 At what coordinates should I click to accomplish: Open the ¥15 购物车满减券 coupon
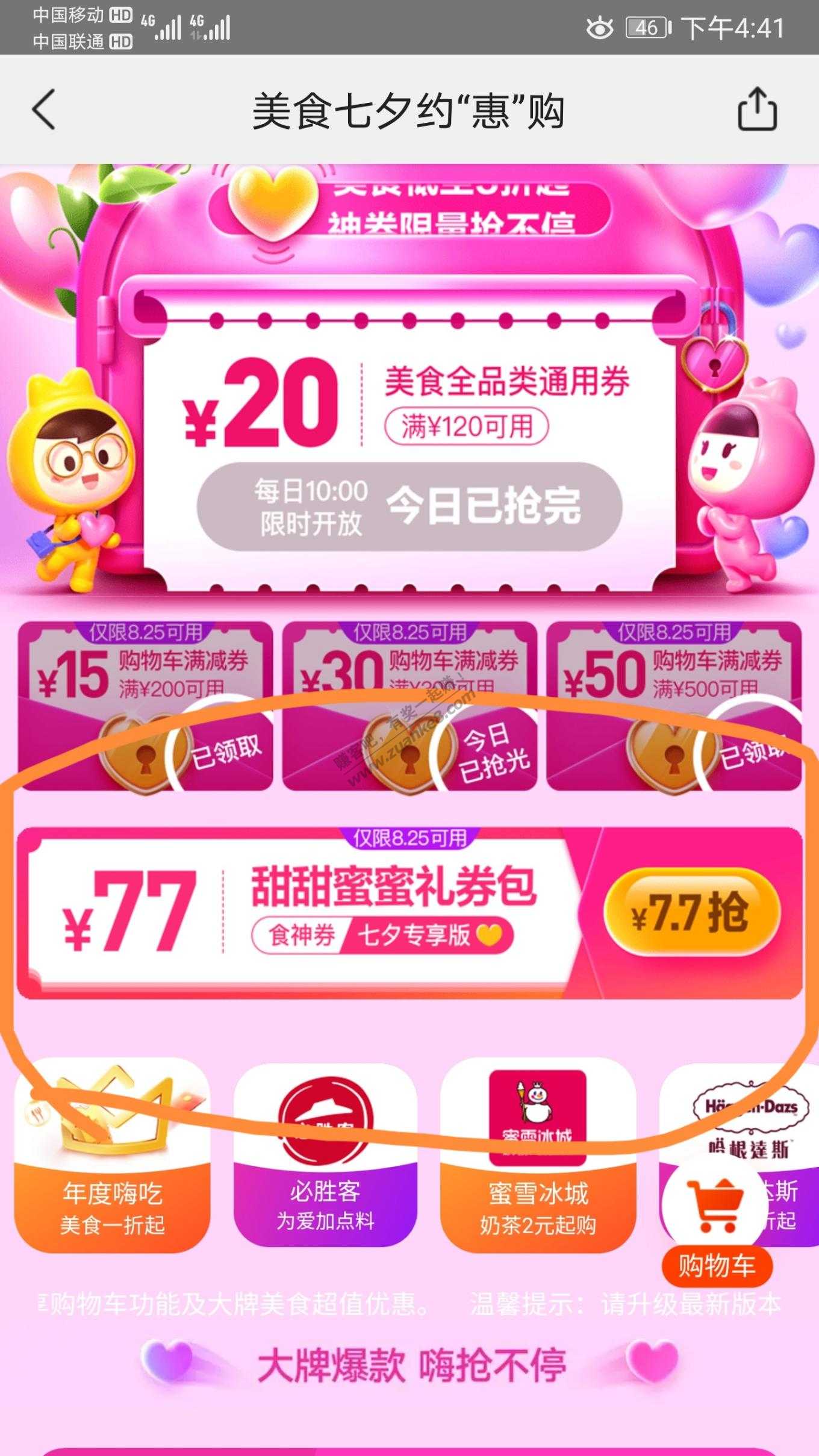click(x=145, y=705)
